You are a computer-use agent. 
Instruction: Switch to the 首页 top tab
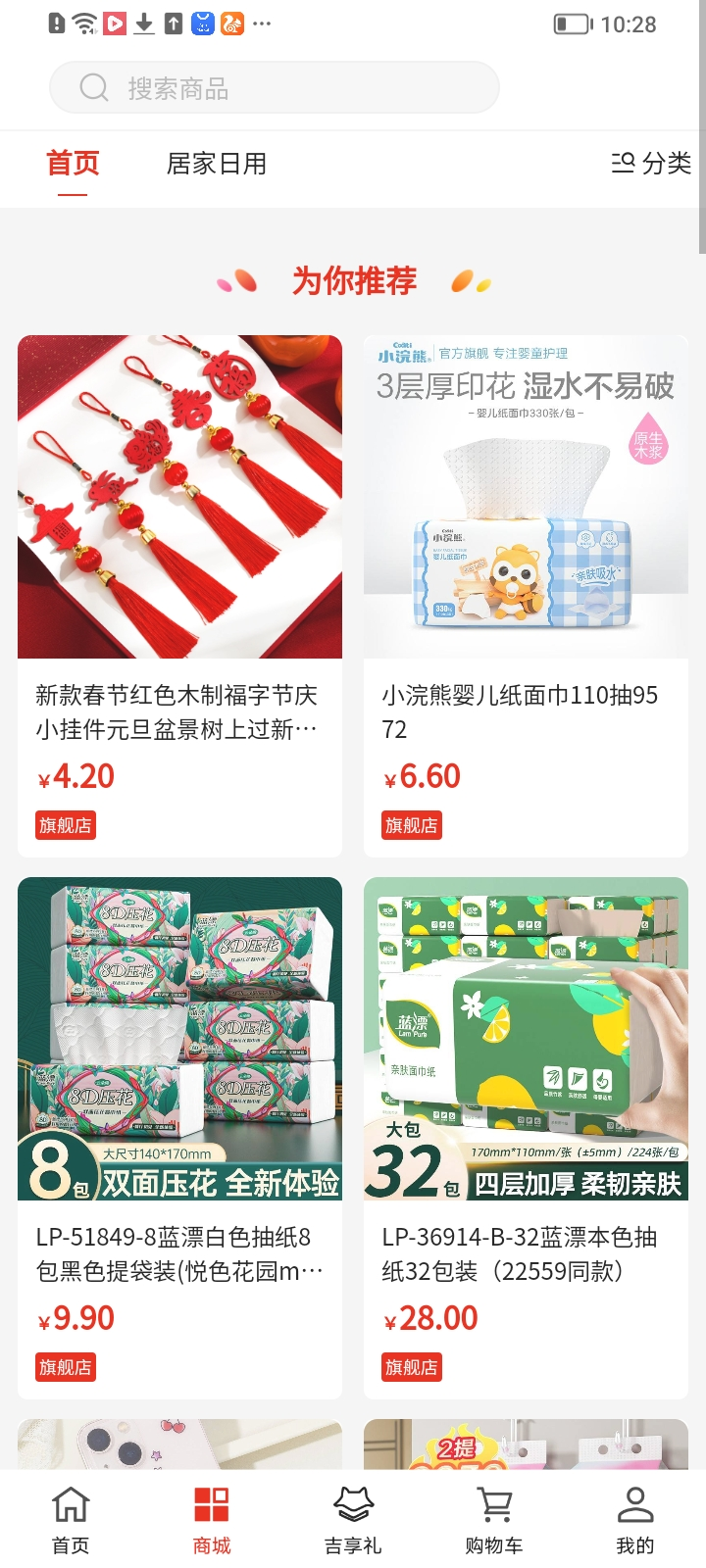tap(73, 164)
